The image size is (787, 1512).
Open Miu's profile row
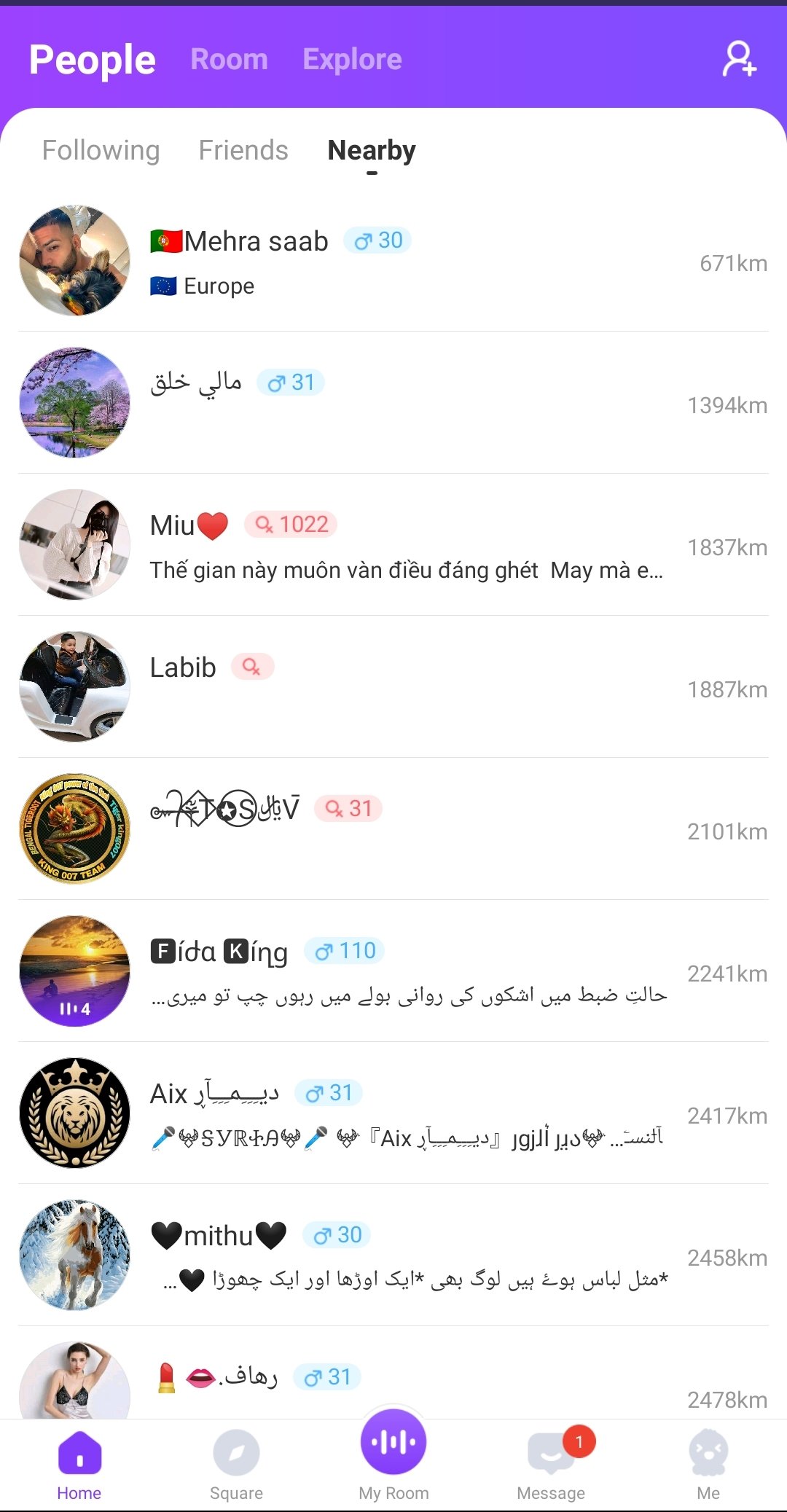click(393, 545)
